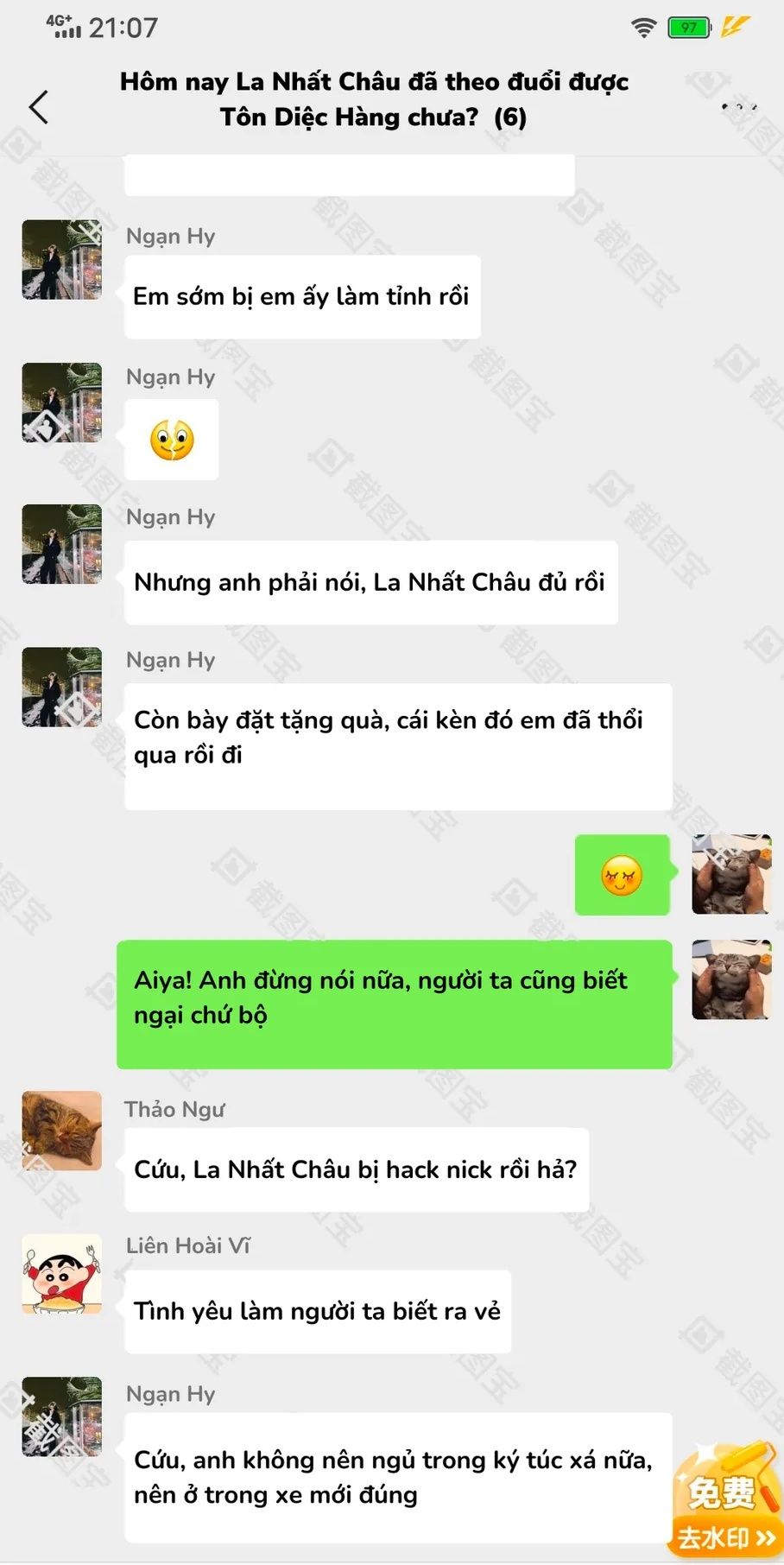
Task: Open Liên Hoài Vĩ's Shin-chan avatar
Action: (61, 1274)
